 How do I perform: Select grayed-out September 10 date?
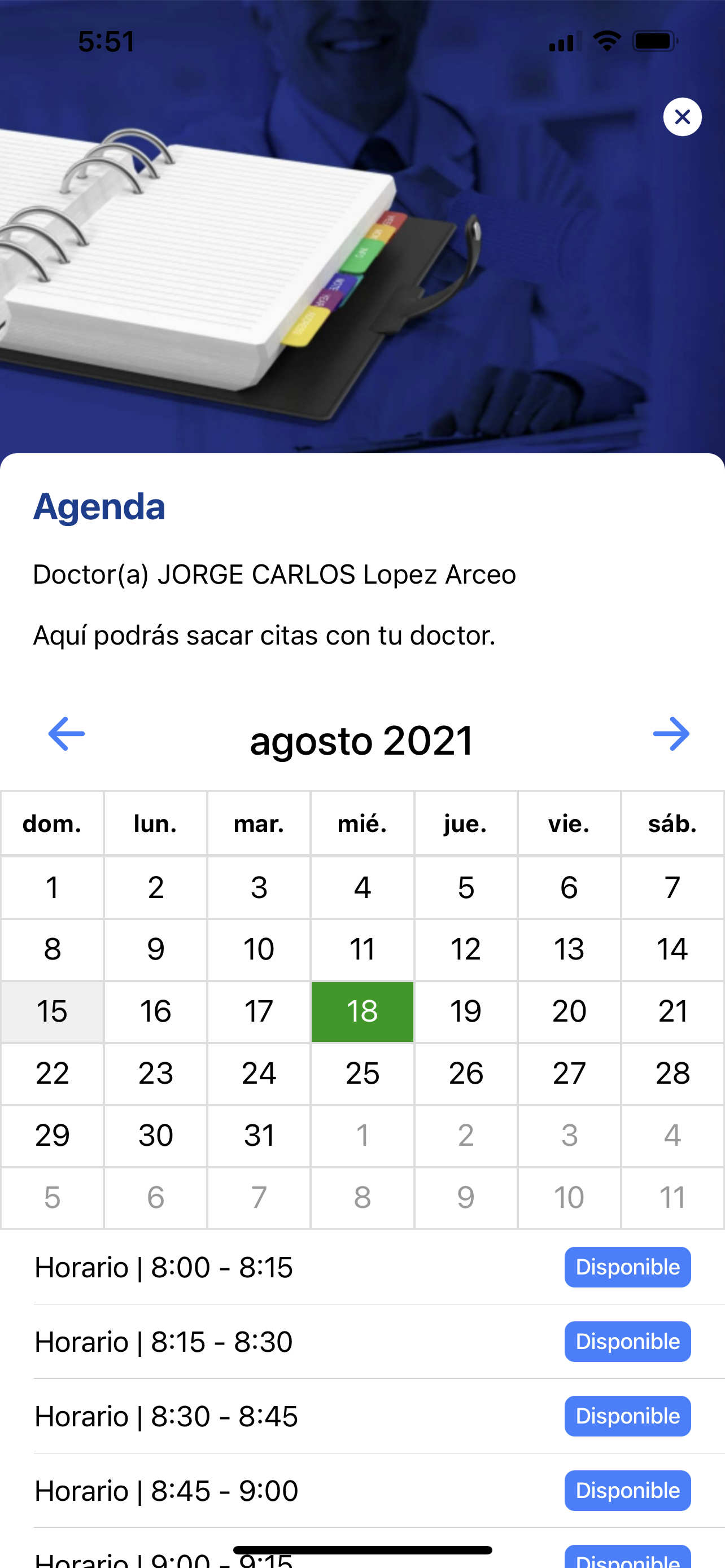569,1197
